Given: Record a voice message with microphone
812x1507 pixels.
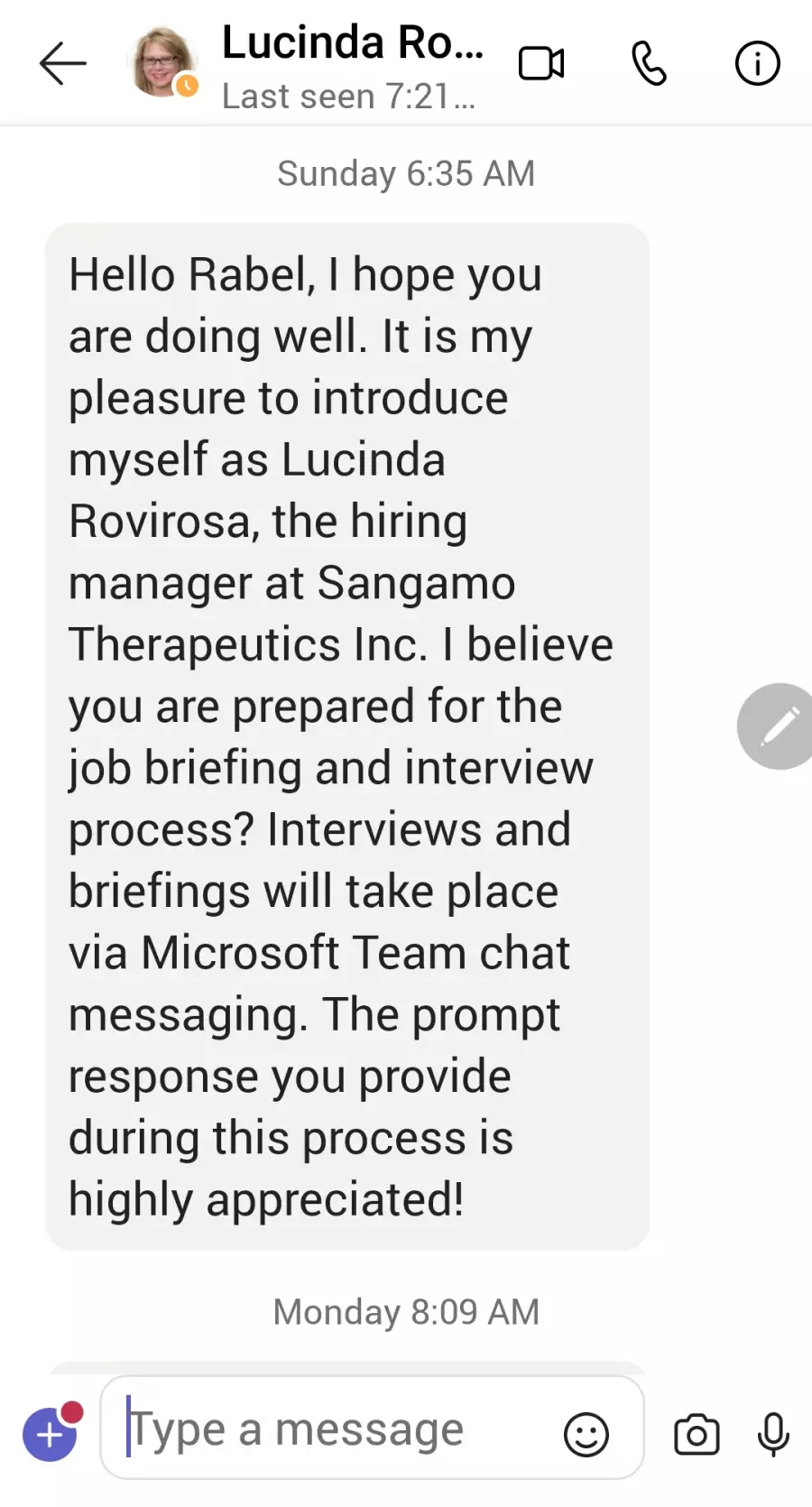Looking at the screenshot, I should click(773, 1434).
